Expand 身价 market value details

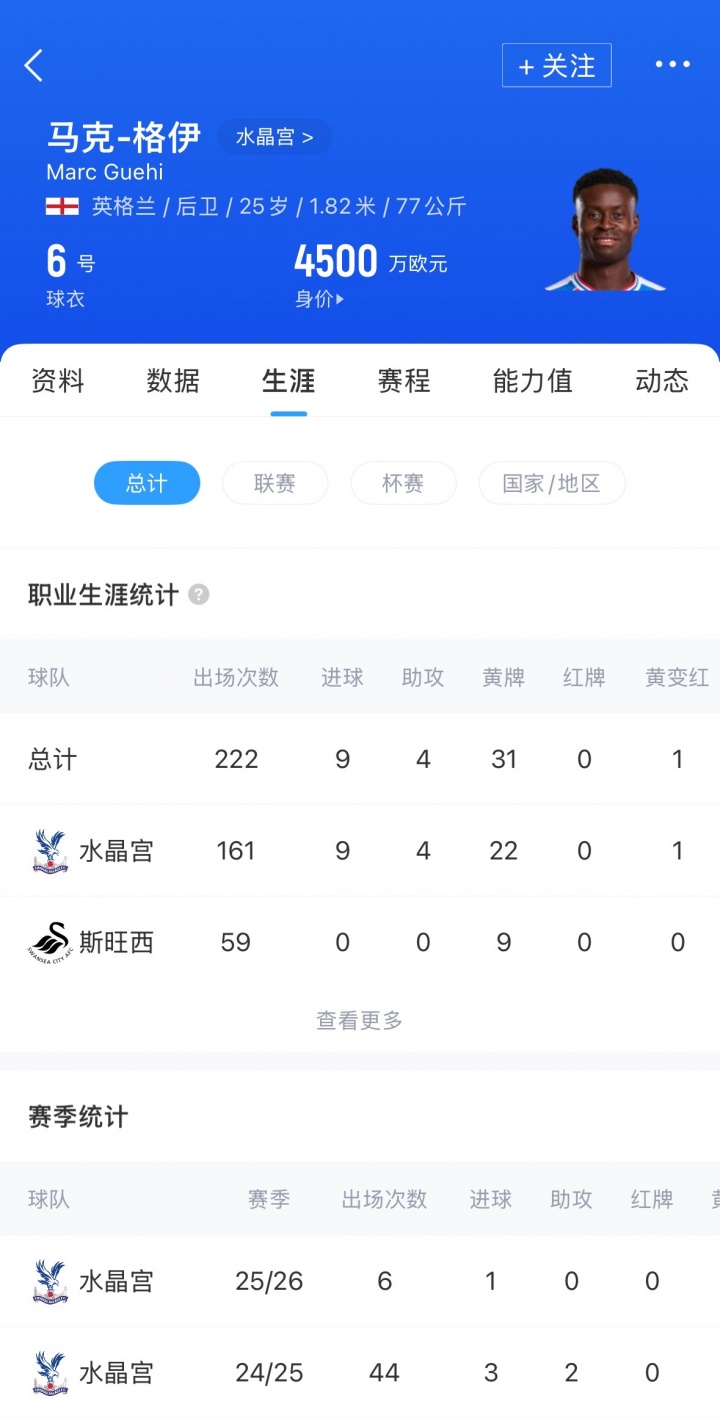tap(320, 296)
